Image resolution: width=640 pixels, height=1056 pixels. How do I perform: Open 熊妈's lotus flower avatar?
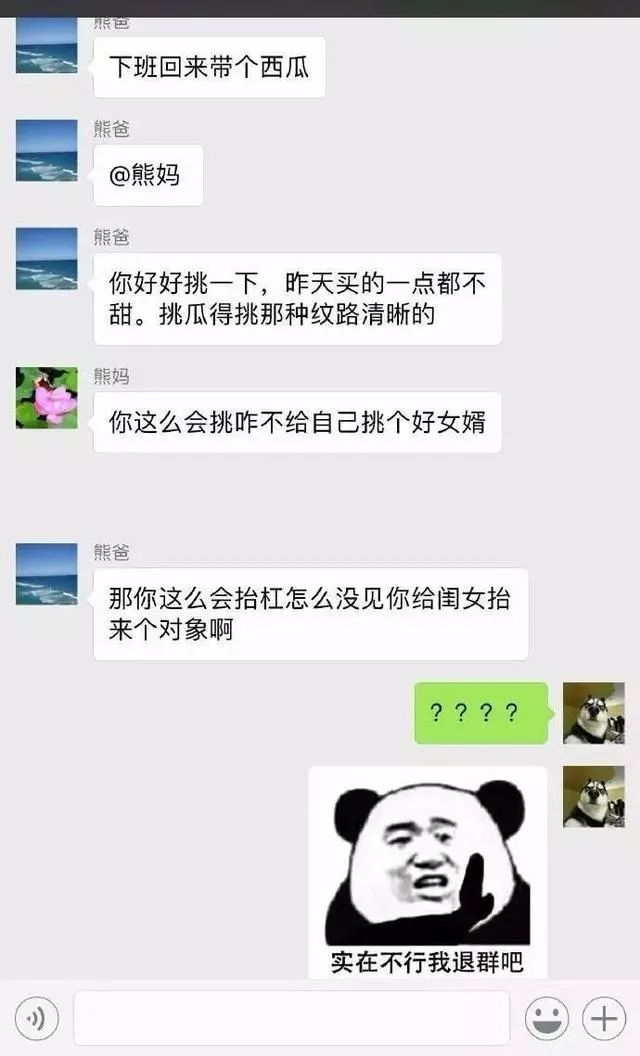(46, 398)
